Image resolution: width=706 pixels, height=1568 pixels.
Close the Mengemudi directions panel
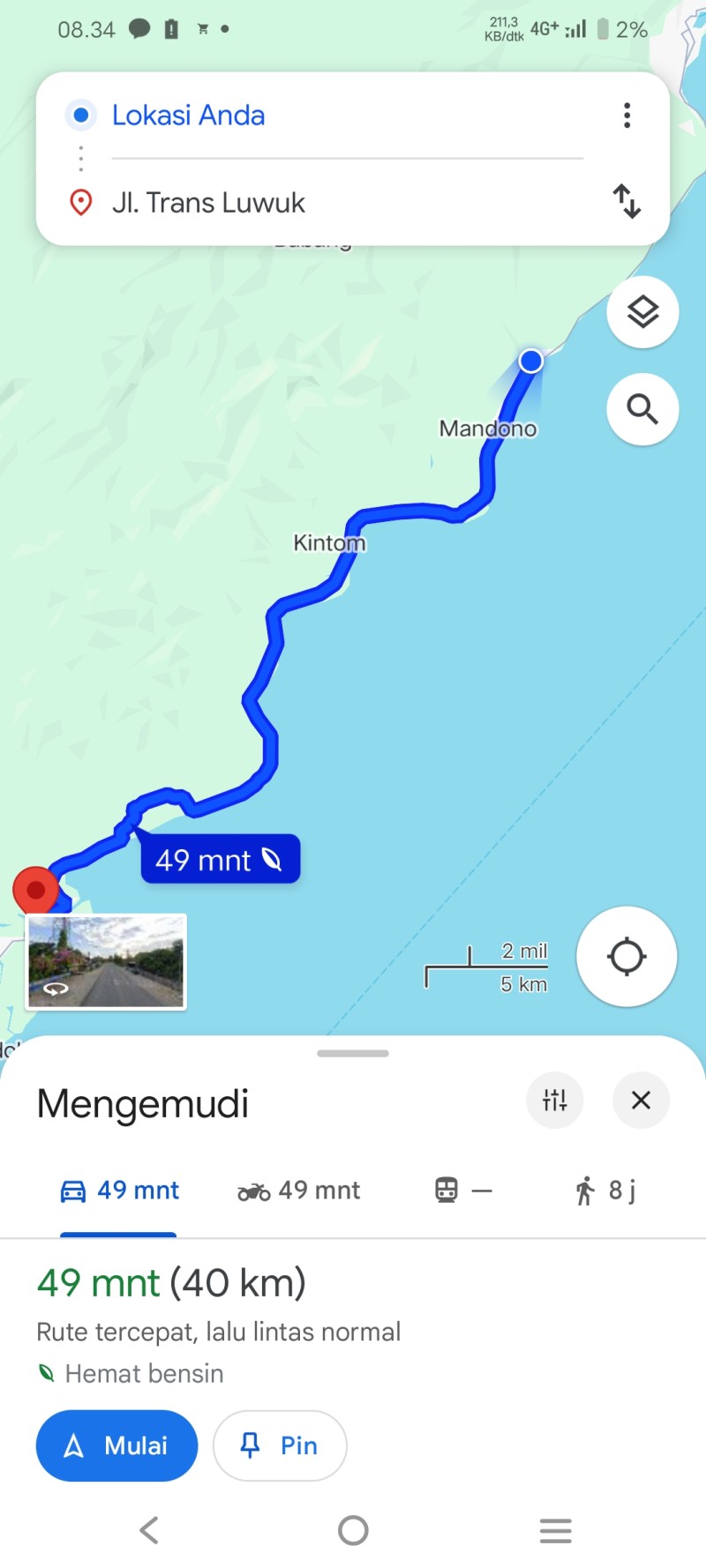pyautogui.click(x=642, y=1100)
